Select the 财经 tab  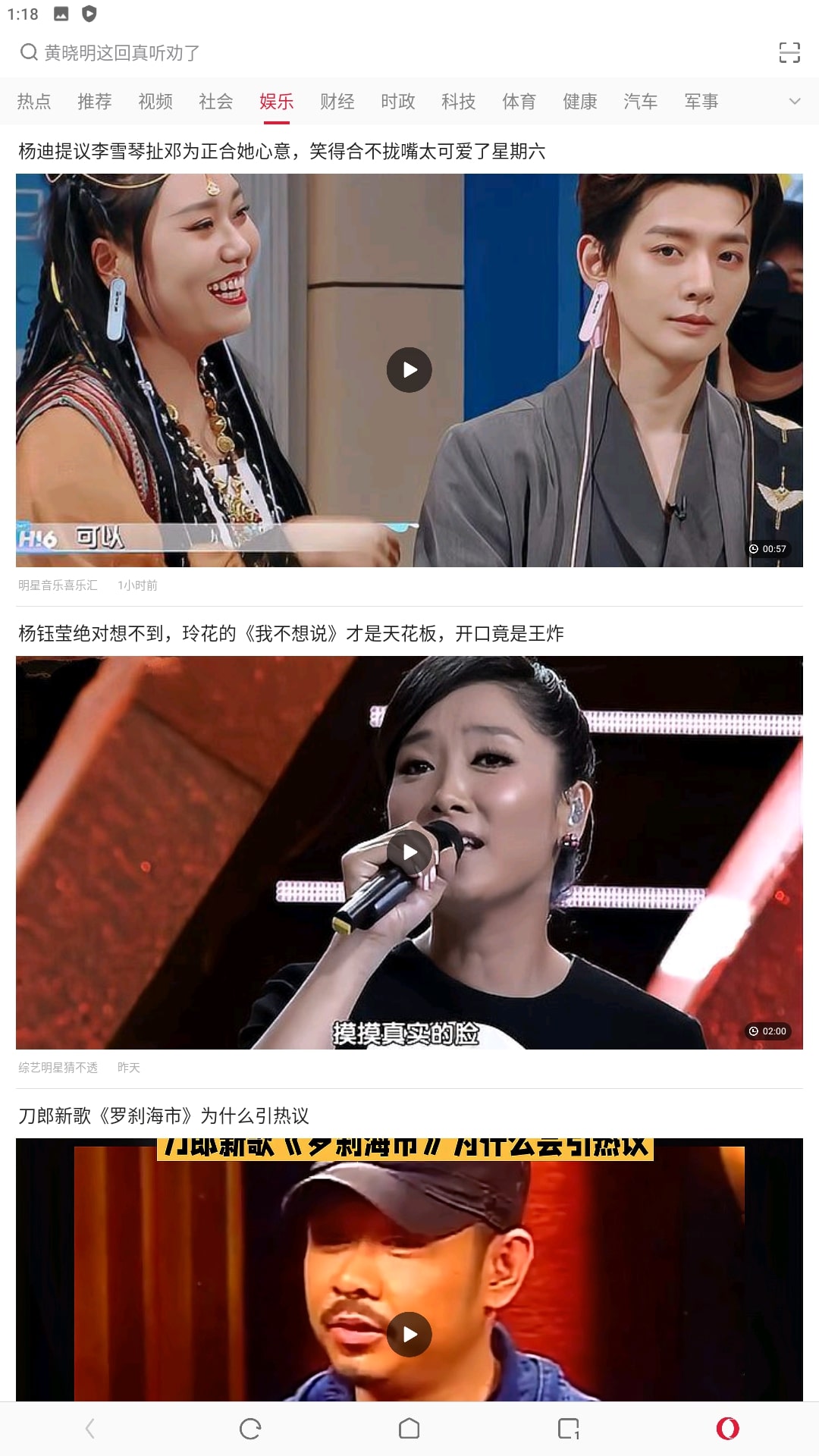click(x=337, y=102)
